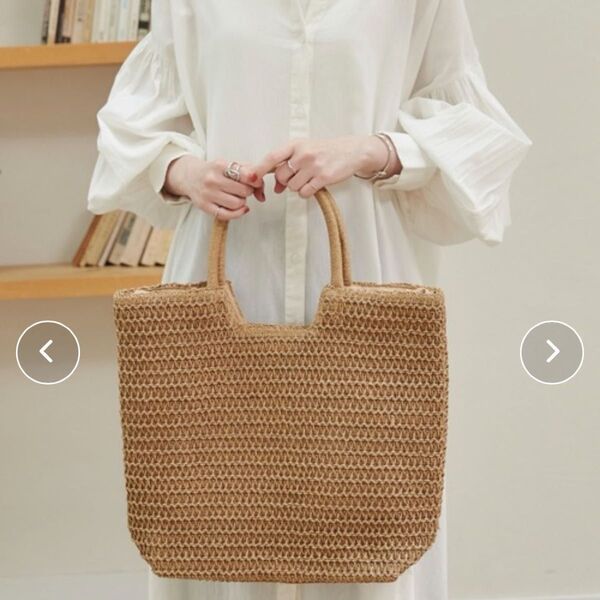The height and width of the screenshot is (600, 600).
Task: Advance to the next product photo
Action: (x=551, y=352)
